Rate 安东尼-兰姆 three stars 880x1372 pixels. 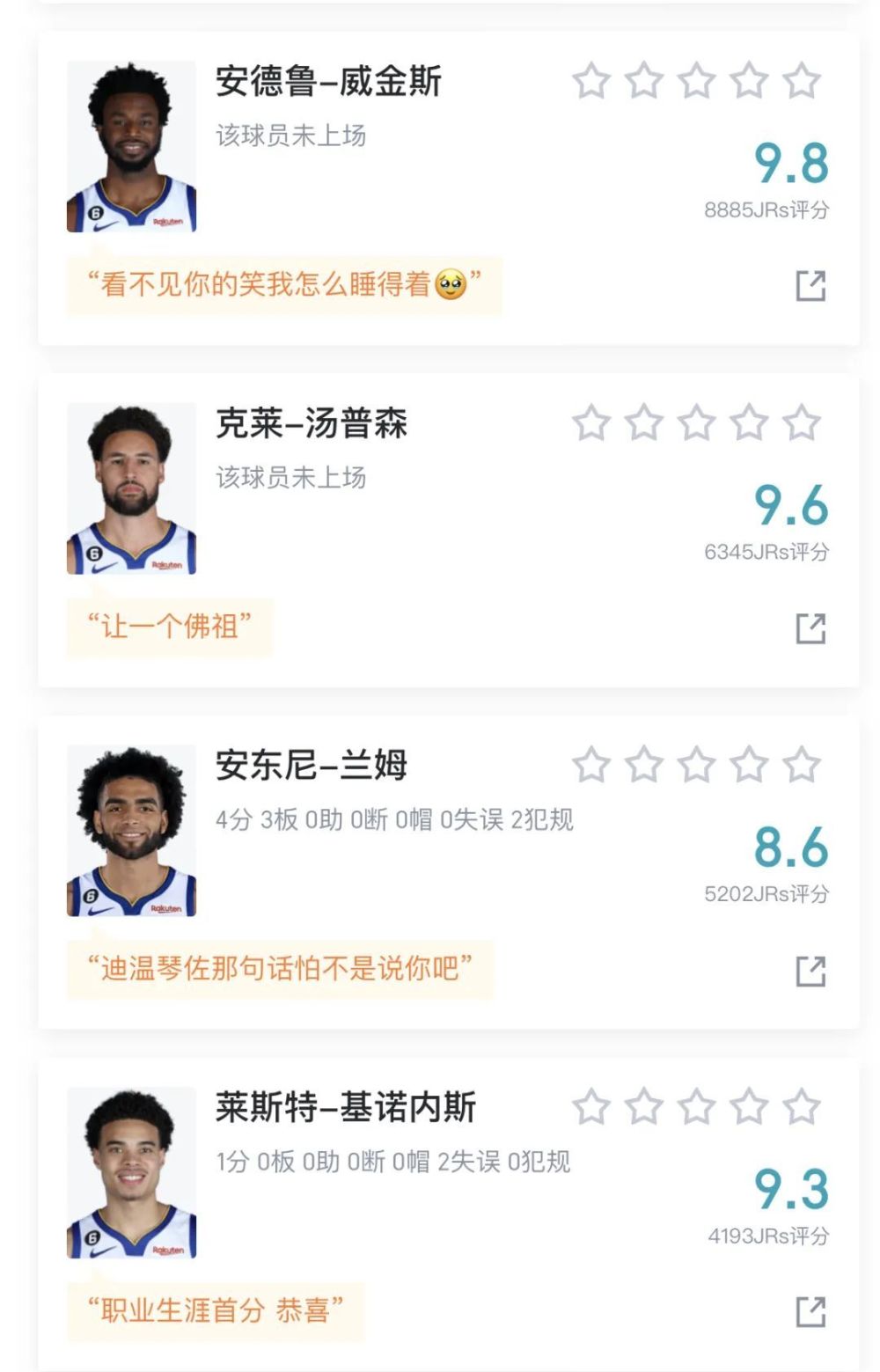pyautogui.click(x=696, y=765)
